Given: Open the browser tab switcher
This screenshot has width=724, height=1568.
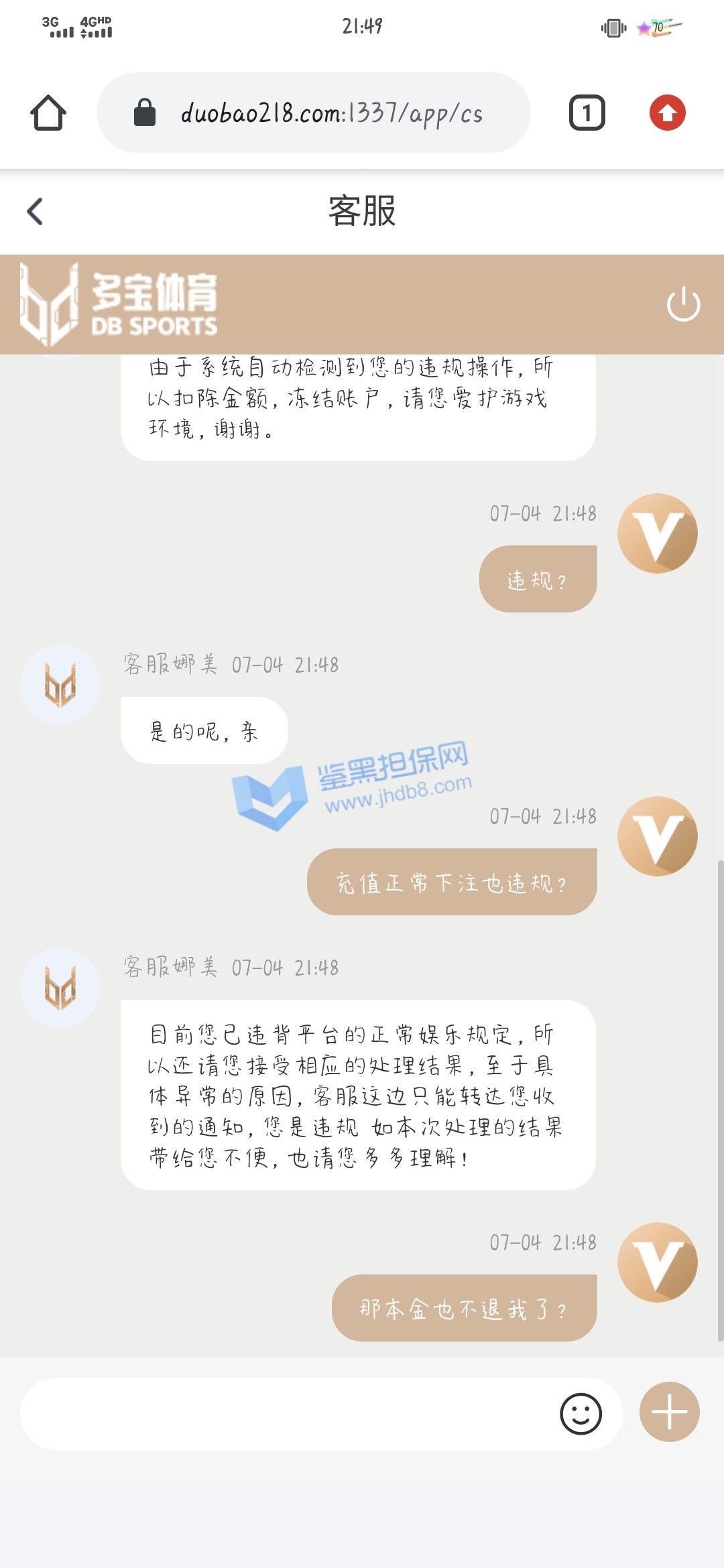Looking at the screenshot, I should tap(587, 113).
